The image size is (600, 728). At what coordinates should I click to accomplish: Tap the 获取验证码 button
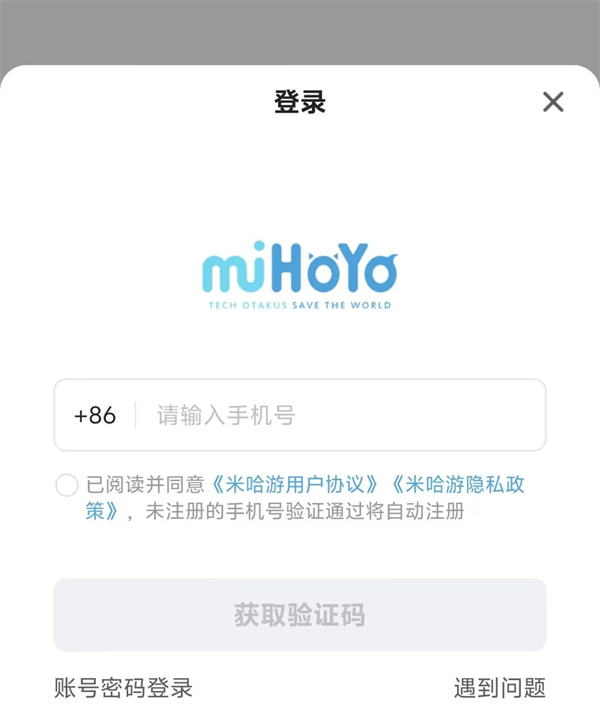coord(300,615)
